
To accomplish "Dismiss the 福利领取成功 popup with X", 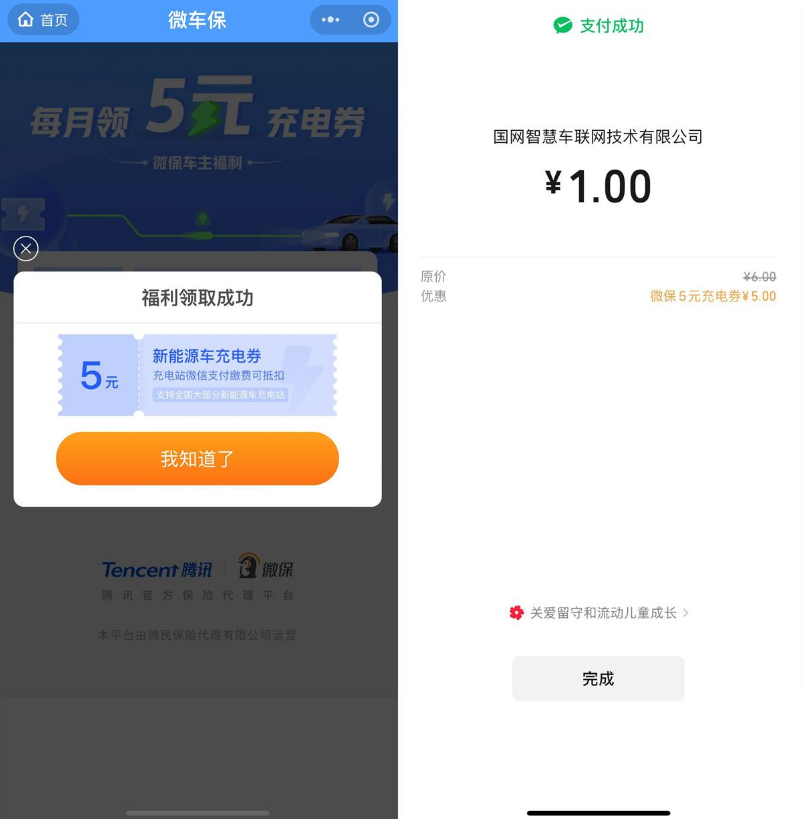I will click(26, 248).
